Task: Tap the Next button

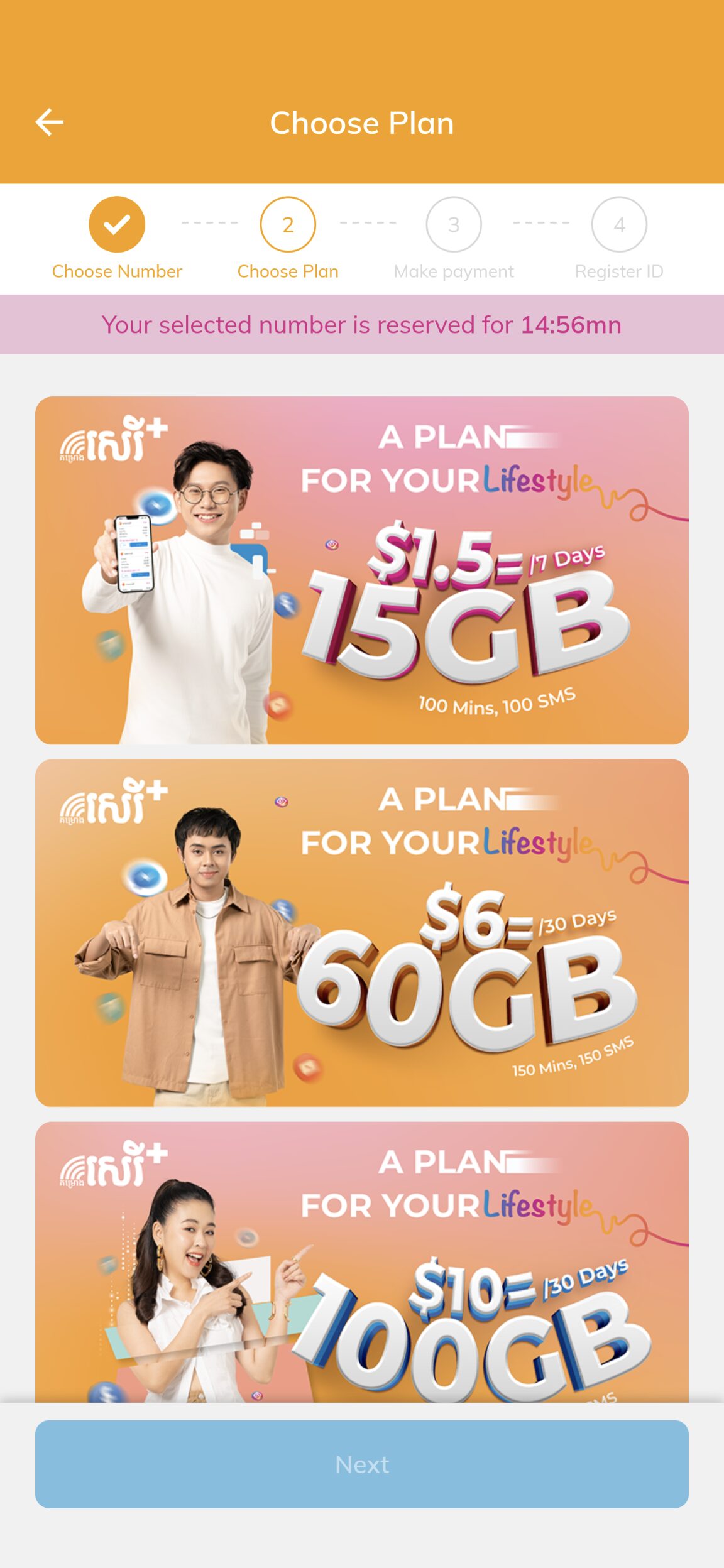Action: [361, 1464]
